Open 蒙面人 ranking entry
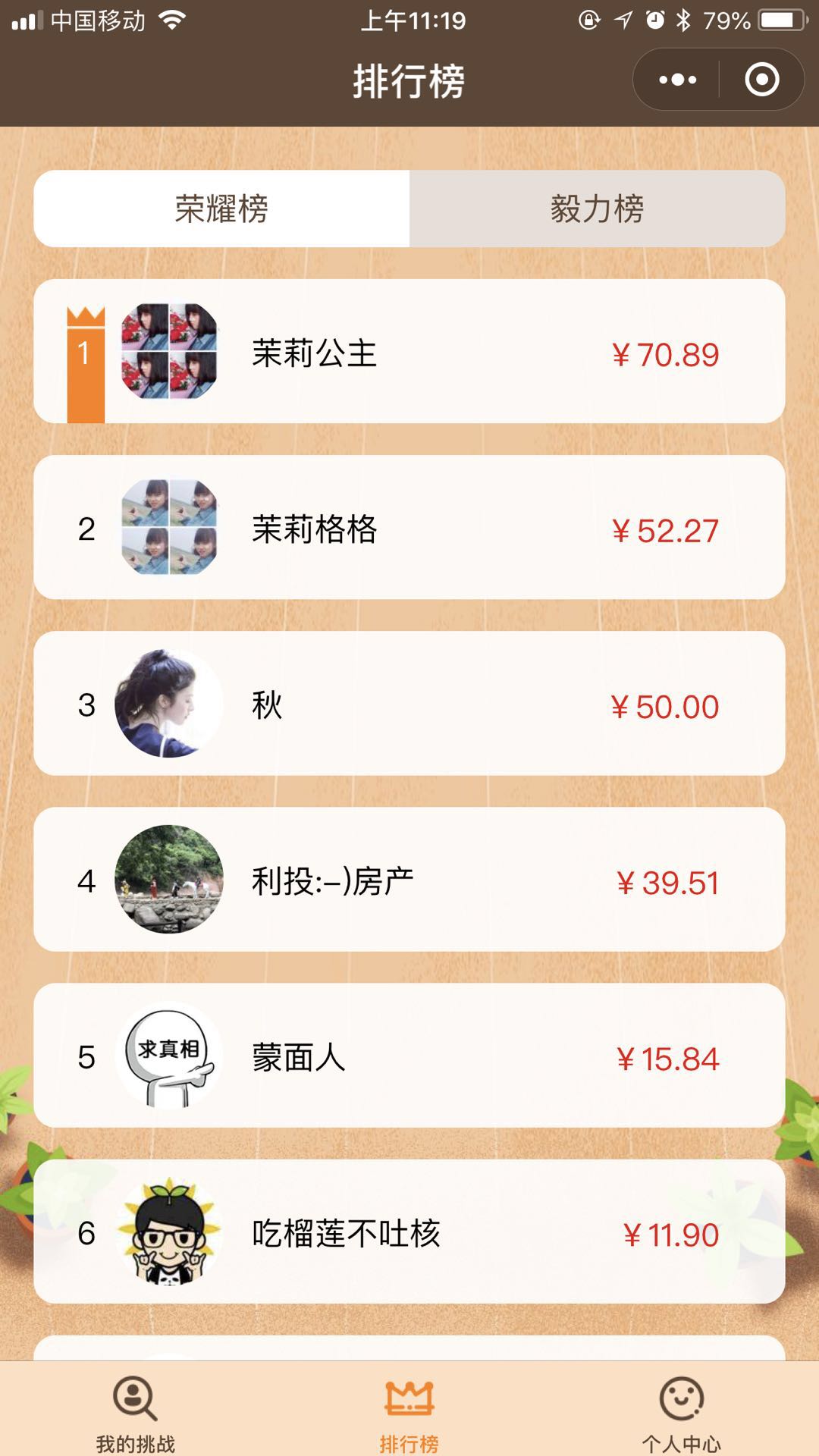 [409, 1056]
